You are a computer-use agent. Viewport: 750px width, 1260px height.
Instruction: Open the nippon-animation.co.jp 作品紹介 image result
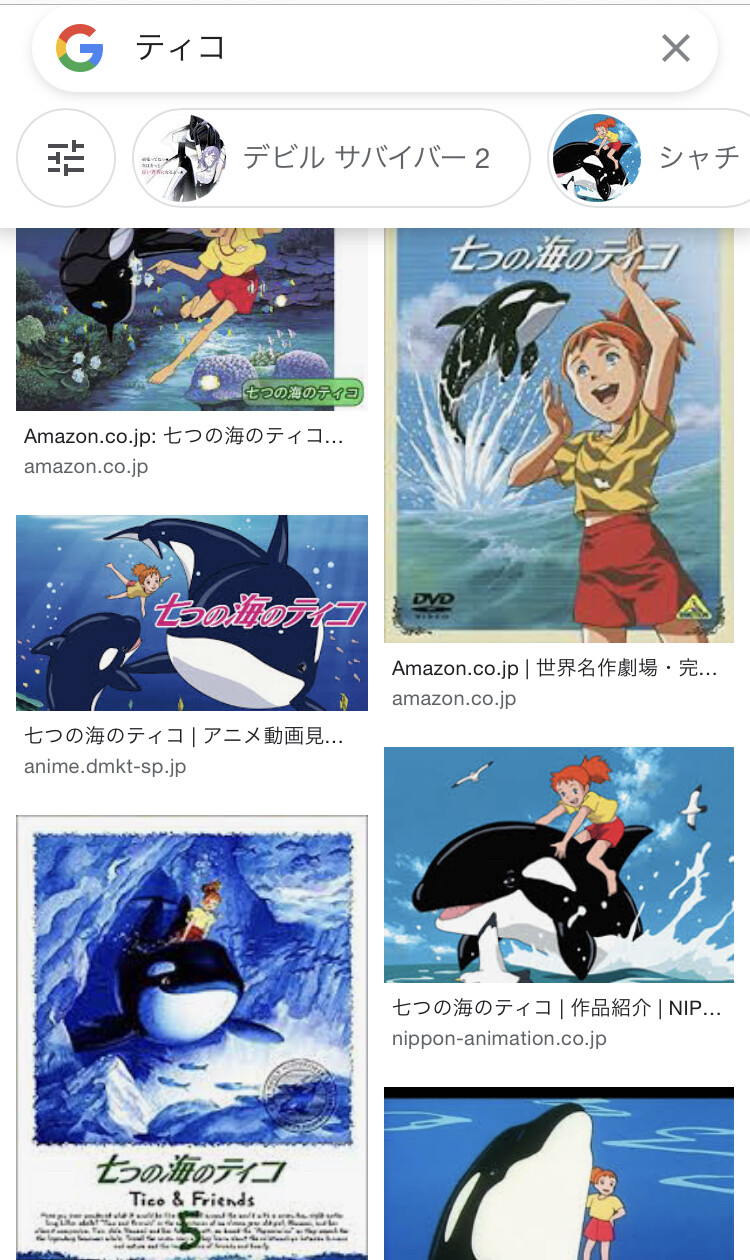[558, 865]
